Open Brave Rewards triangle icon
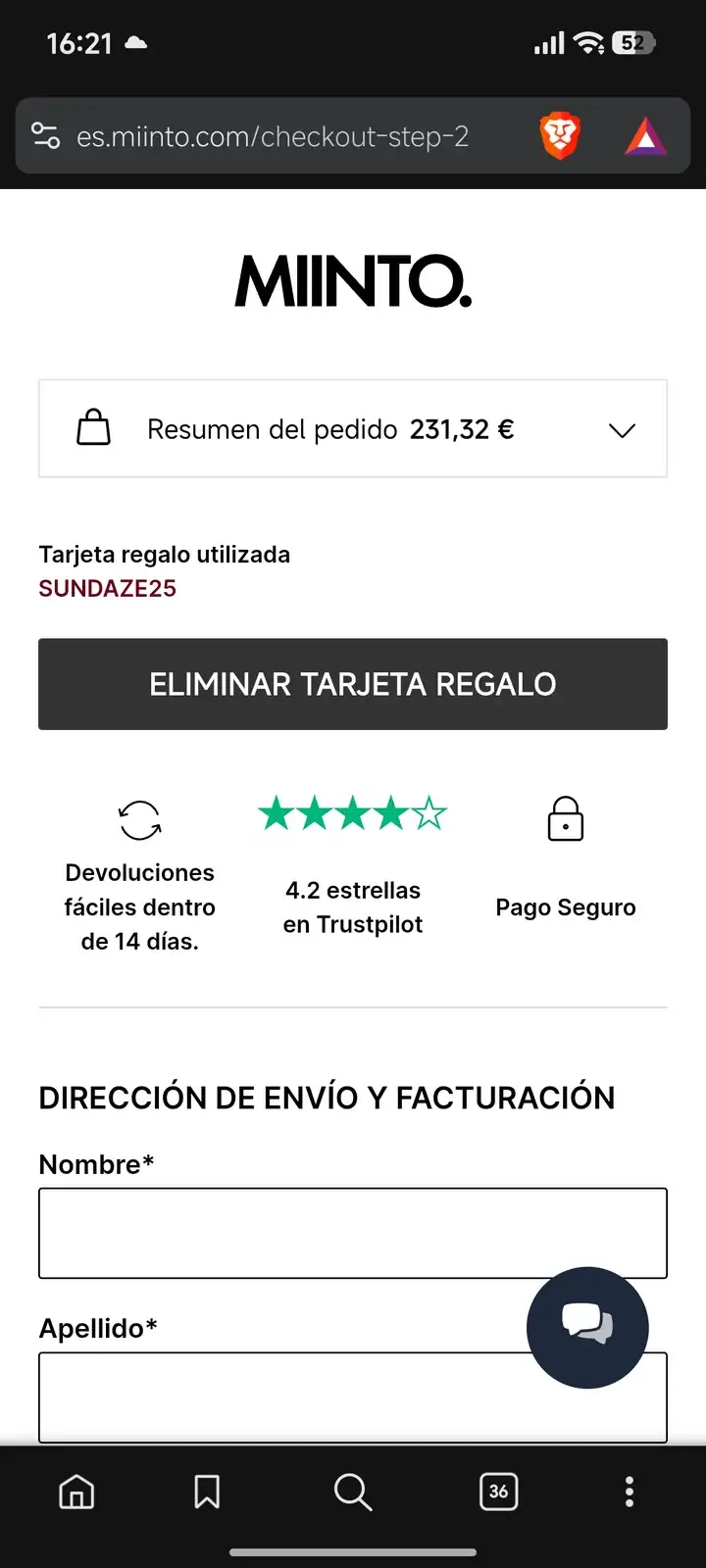The image size is (706, 1568). (645, 136)
